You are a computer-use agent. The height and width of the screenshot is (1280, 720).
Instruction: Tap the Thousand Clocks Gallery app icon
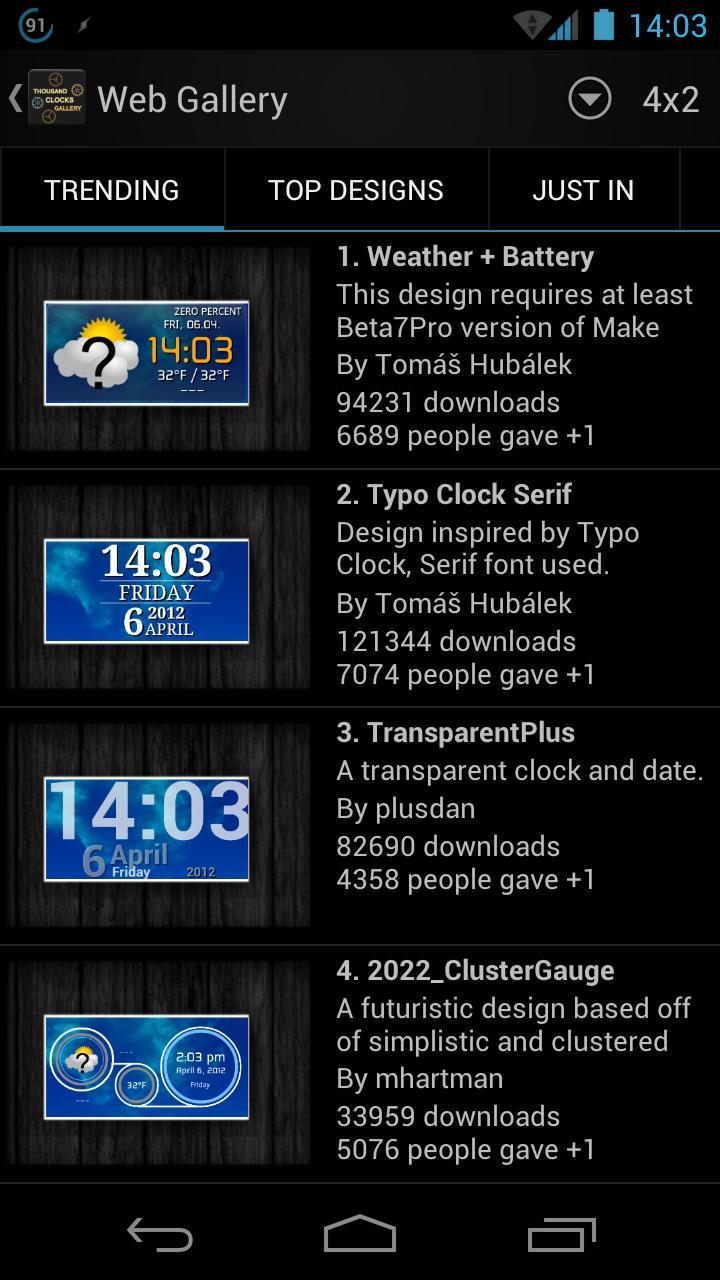[57, 97]
